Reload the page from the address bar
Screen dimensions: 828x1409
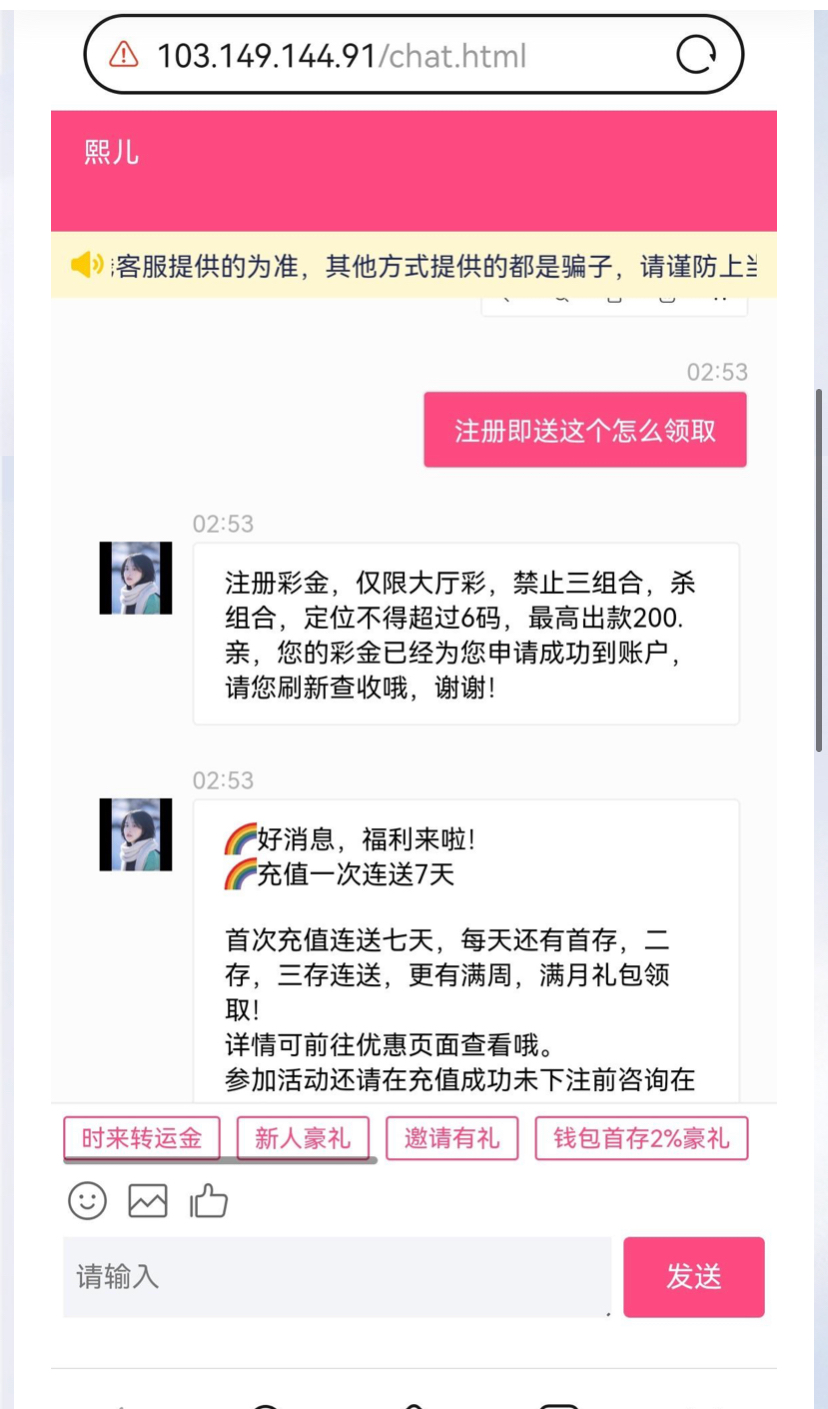click(696, 55)
